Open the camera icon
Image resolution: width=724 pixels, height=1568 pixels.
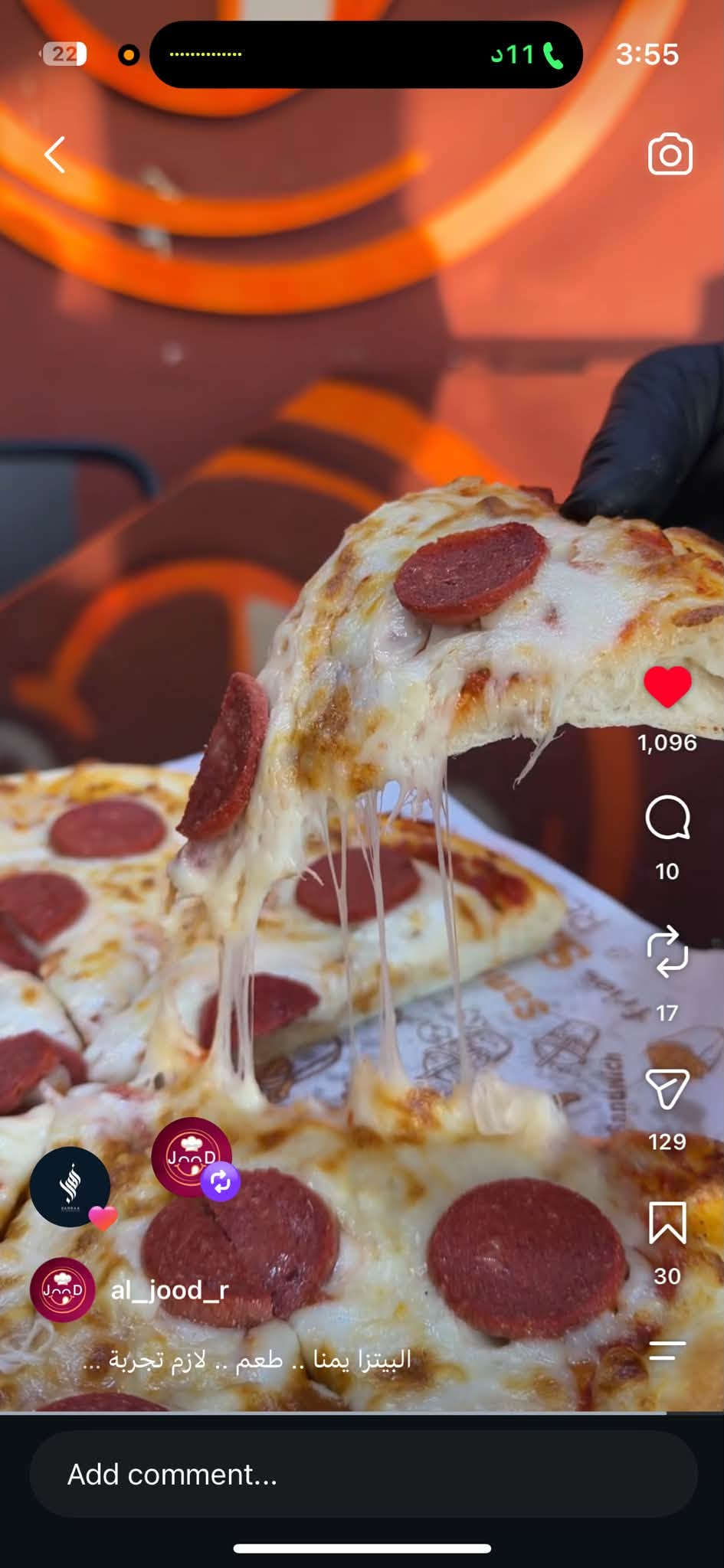tap(670, 154)
